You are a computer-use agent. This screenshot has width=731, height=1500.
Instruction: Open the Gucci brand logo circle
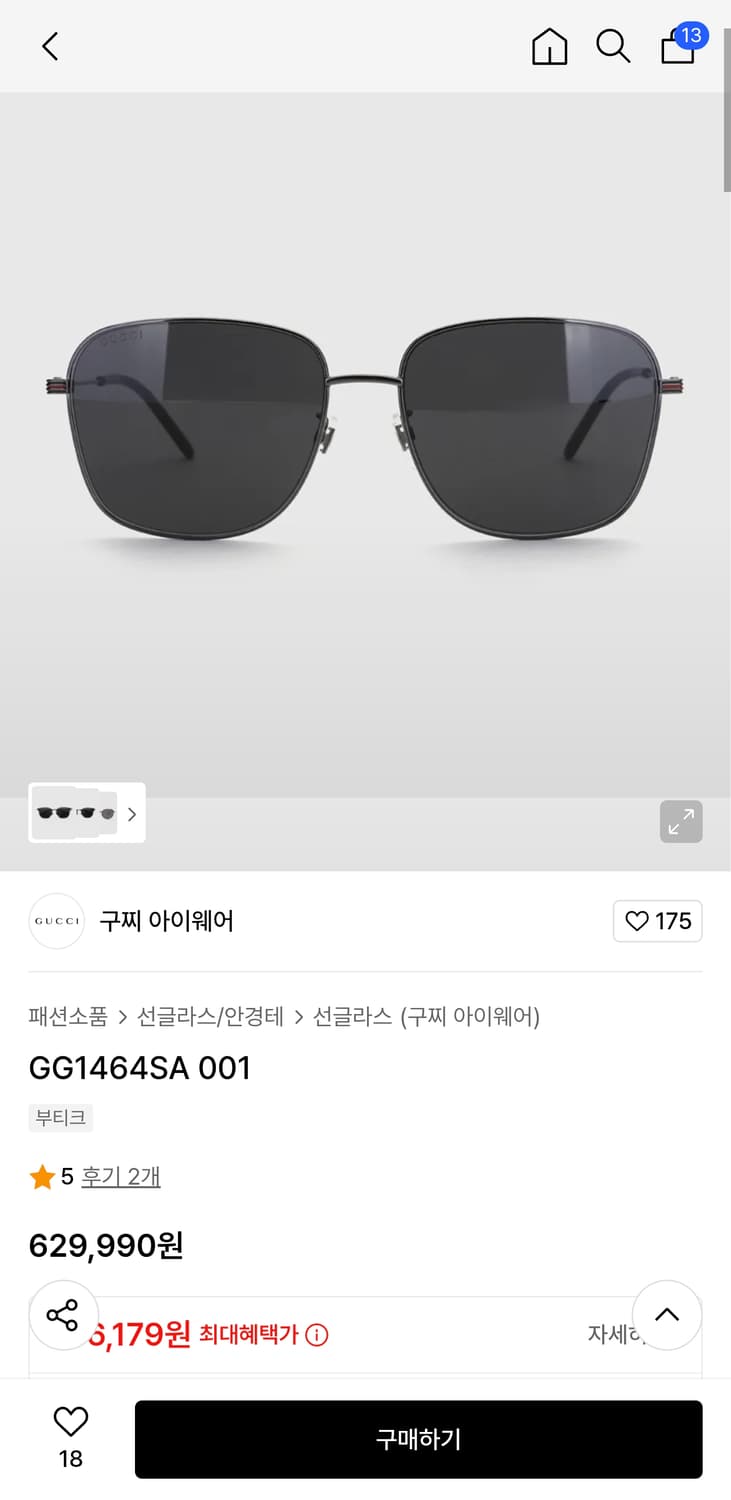pyautogui.click(x=56, y=921)
